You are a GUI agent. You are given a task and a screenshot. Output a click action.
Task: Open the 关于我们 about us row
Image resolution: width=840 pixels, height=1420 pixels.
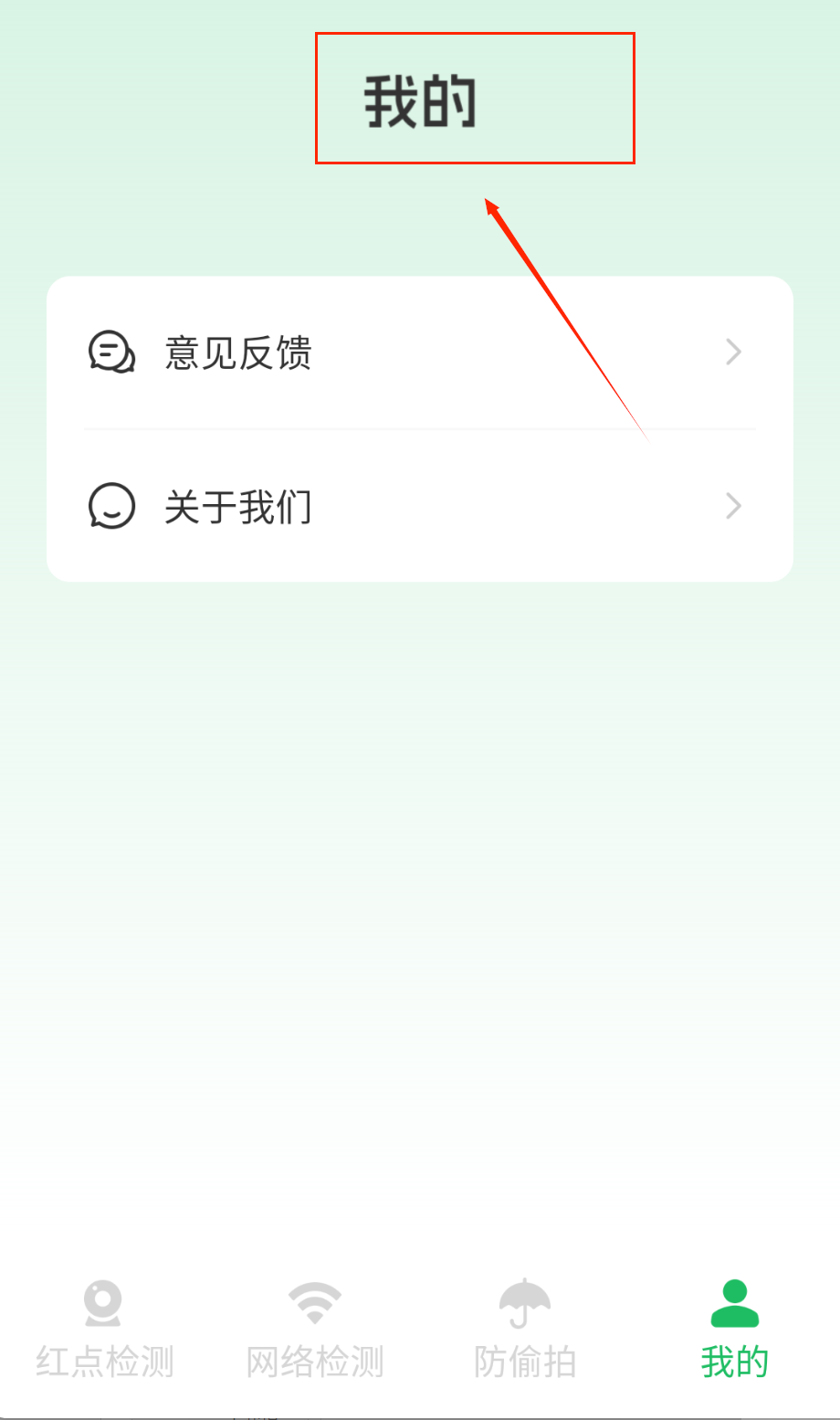tap(419, 506)
